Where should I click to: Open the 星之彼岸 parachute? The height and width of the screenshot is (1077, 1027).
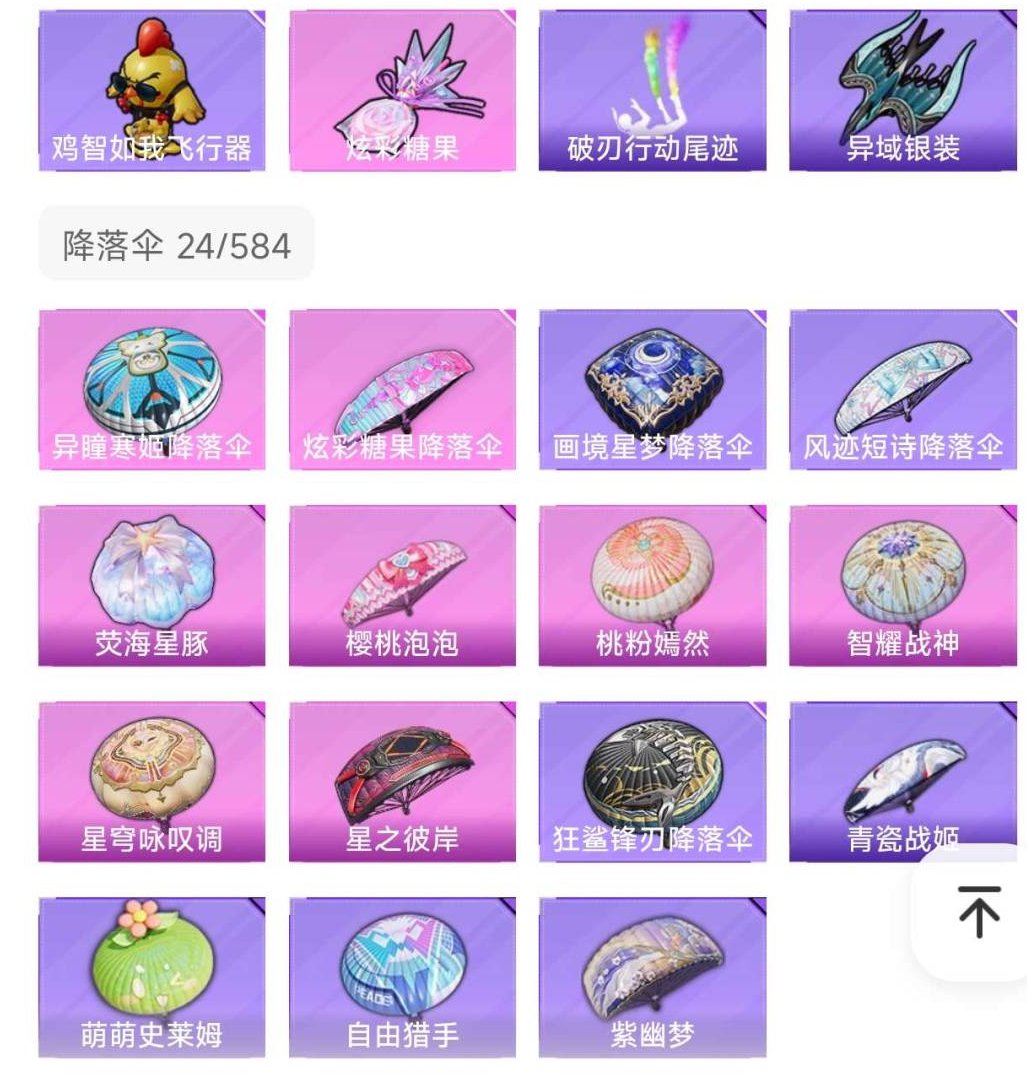402,783
